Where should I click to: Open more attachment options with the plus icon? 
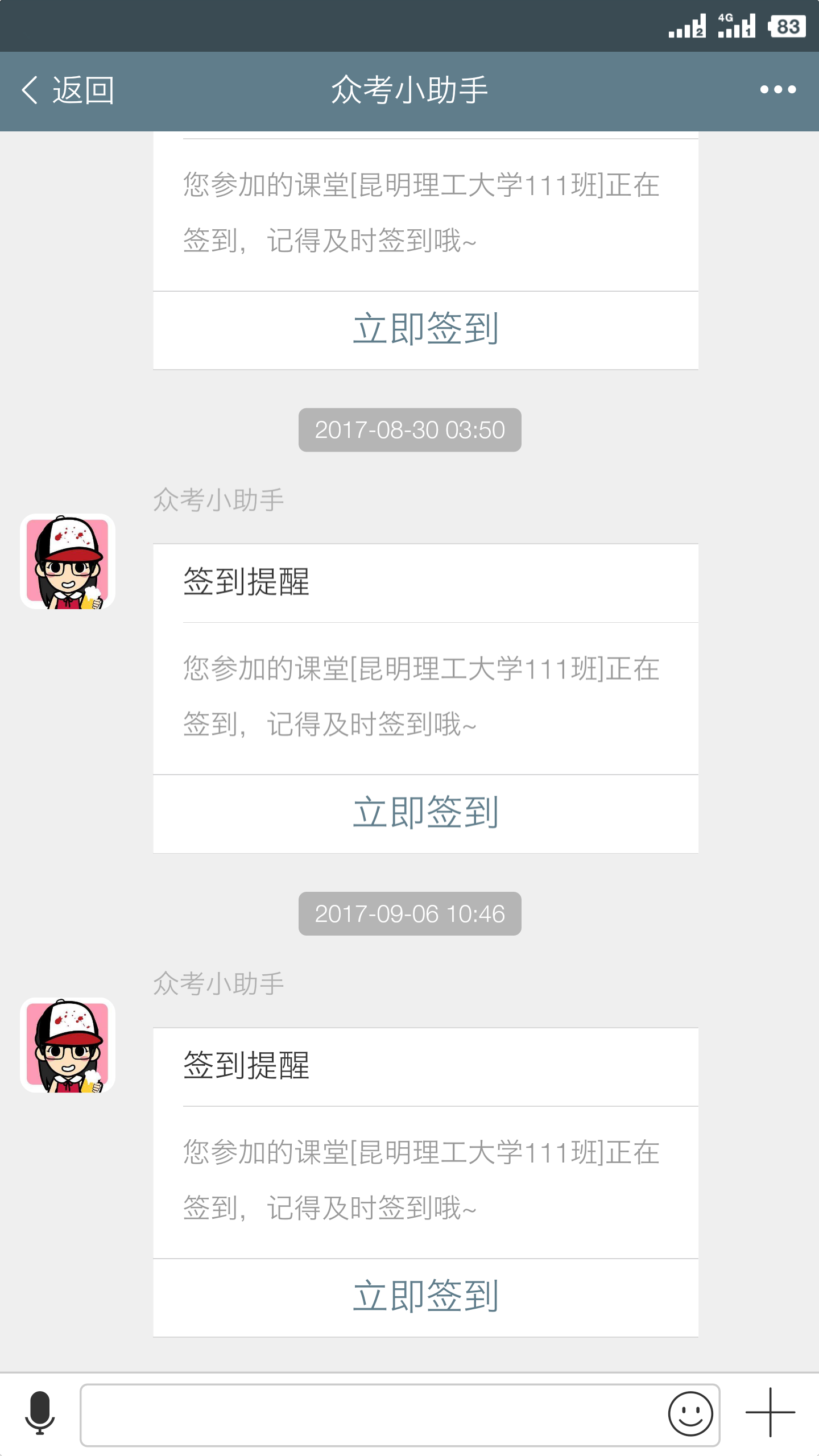pos(770,1413)
